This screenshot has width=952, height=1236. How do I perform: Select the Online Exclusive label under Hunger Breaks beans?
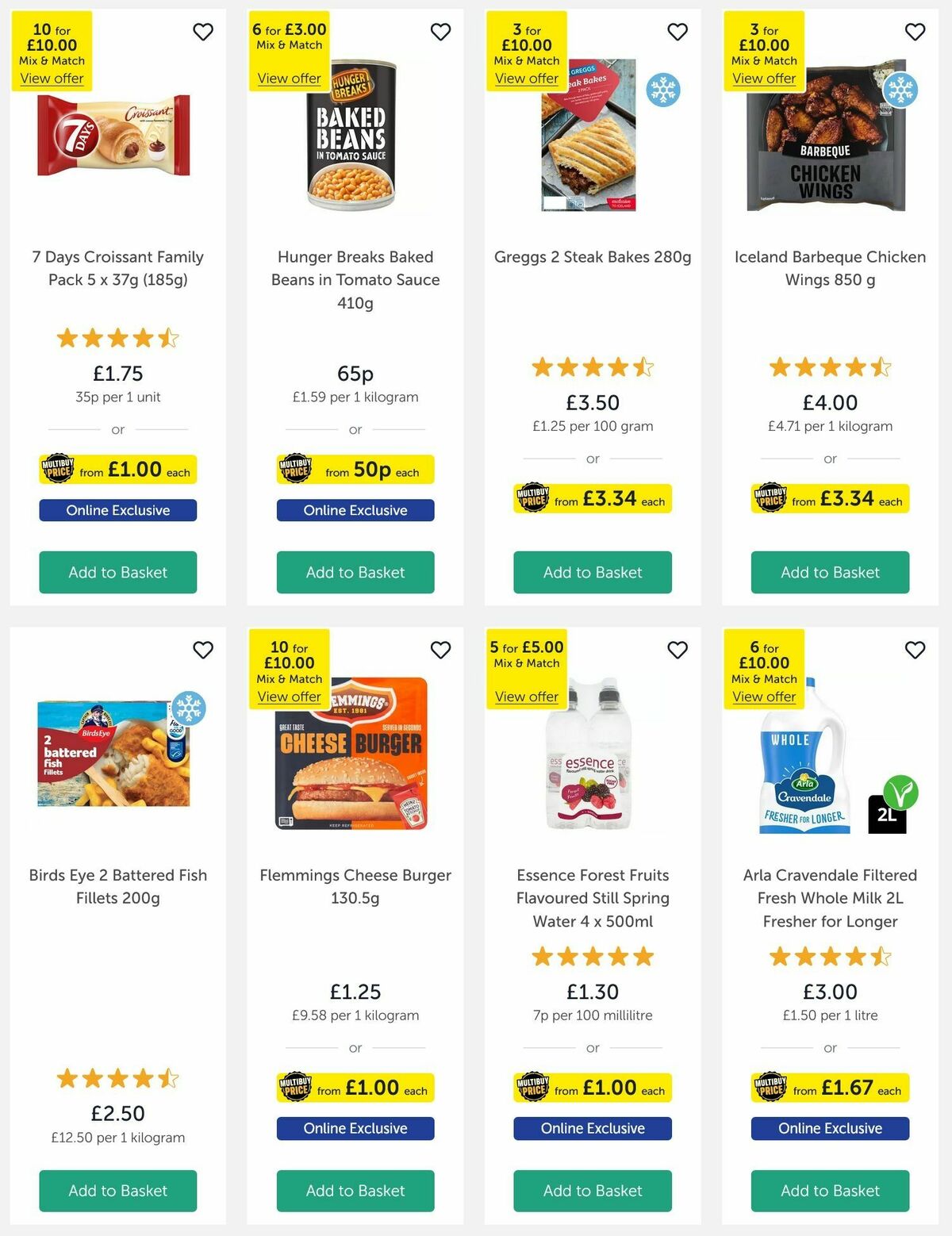tap(355, 510)
